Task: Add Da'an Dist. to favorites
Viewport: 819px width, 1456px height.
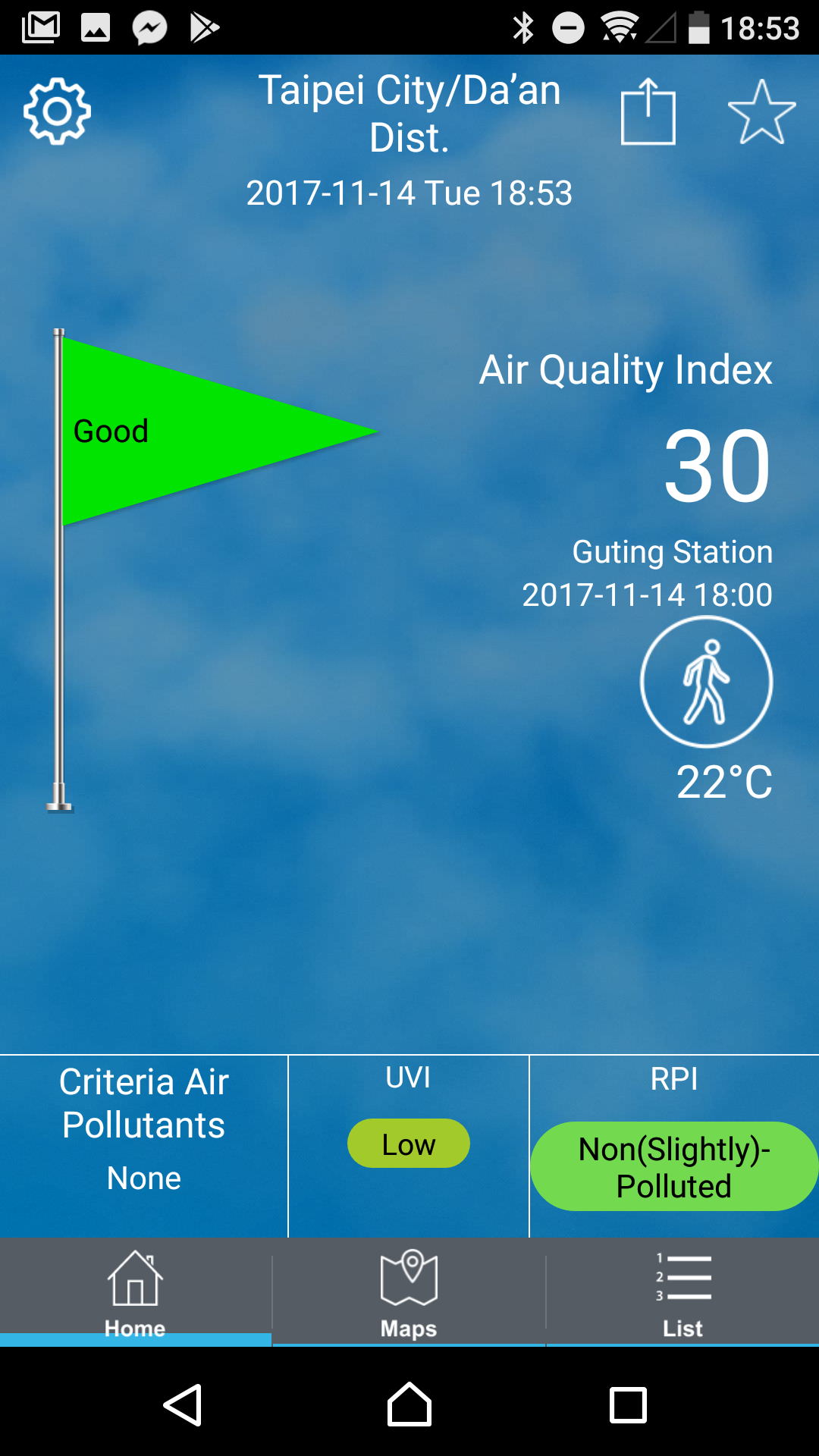Action: 761,112
